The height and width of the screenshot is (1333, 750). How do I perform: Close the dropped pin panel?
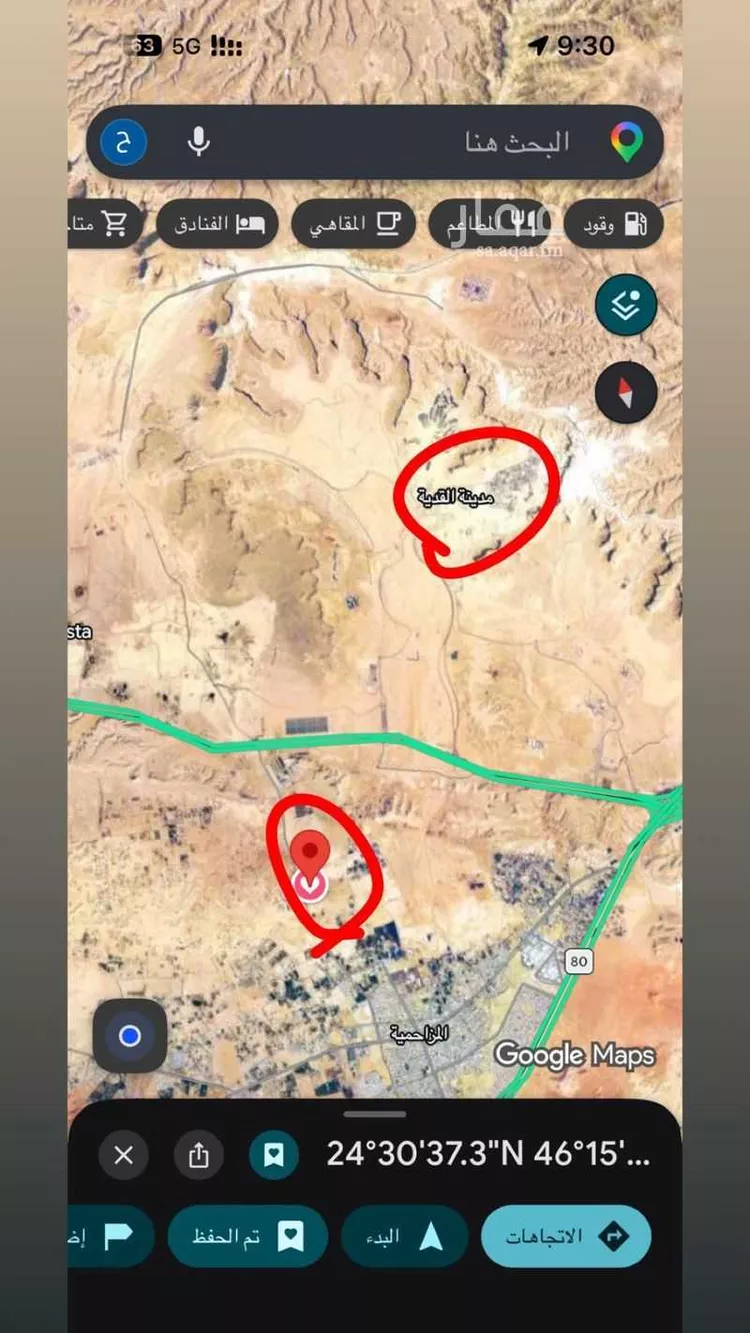[123, 1156]
